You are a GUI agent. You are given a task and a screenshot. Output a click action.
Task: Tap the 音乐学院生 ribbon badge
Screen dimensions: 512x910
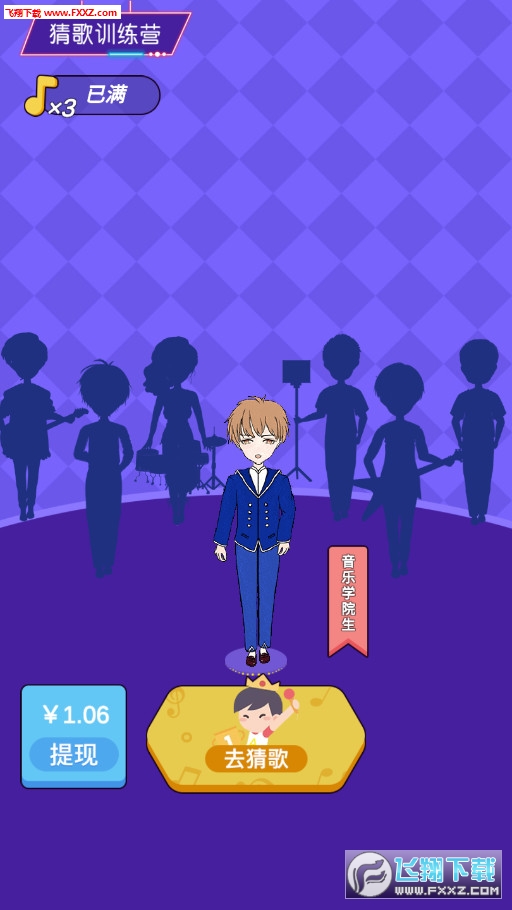pyautogui.click(x=348, y=601)
